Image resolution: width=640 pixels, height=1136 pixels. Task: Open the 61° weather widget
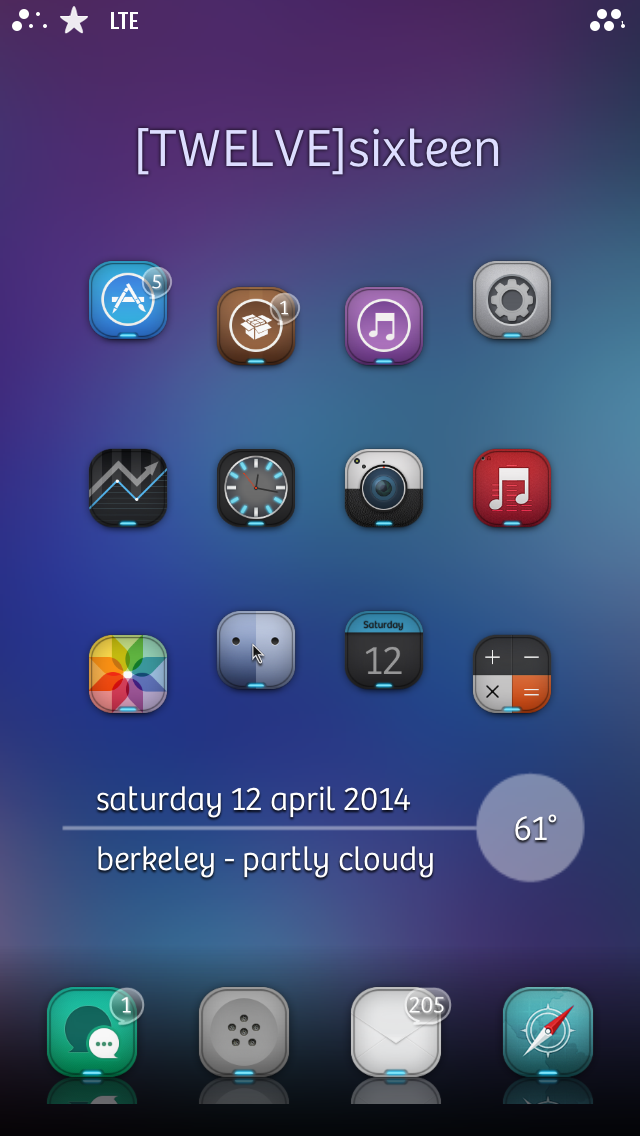pyautogui.click(x=530, y=827)
